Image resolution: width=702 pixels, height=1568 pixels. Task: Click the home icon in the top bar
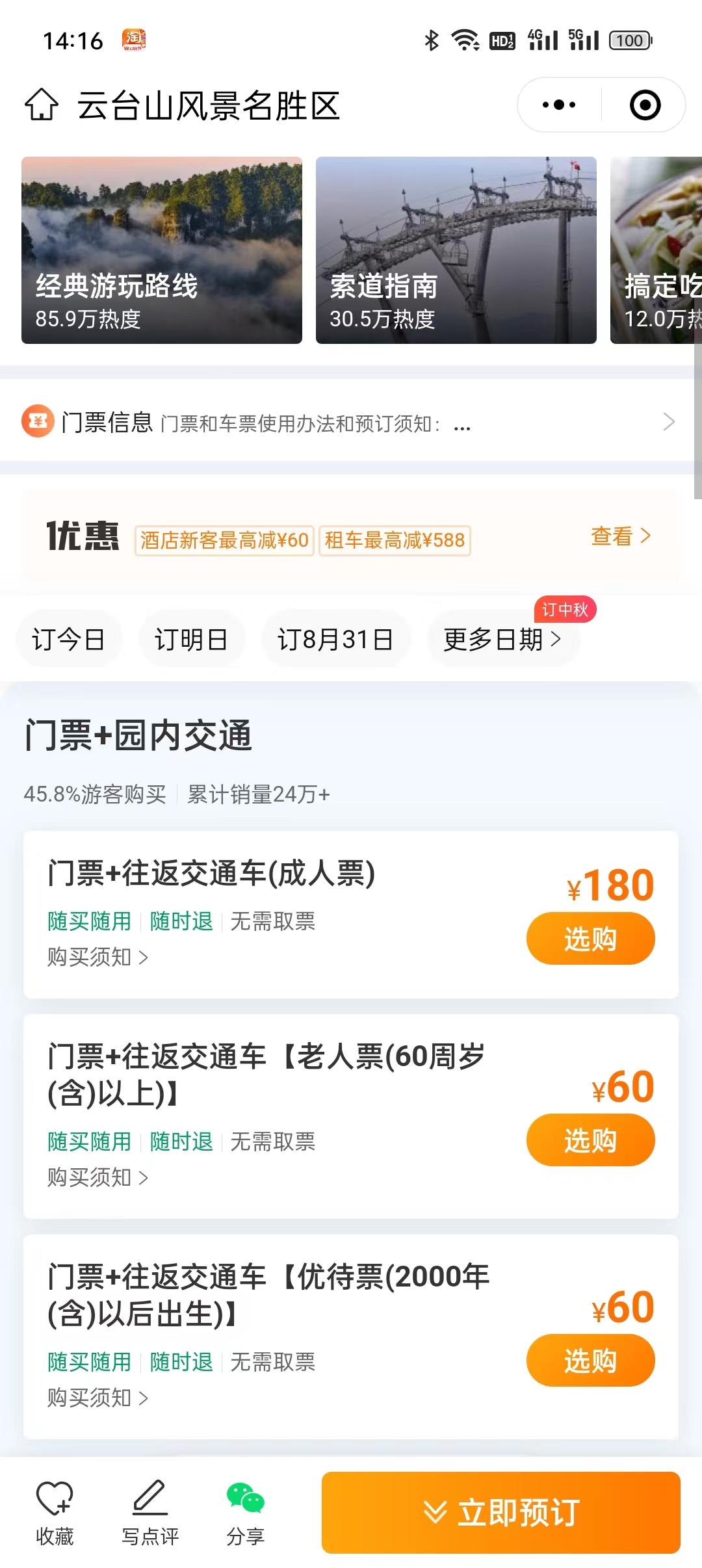(42, 105)
